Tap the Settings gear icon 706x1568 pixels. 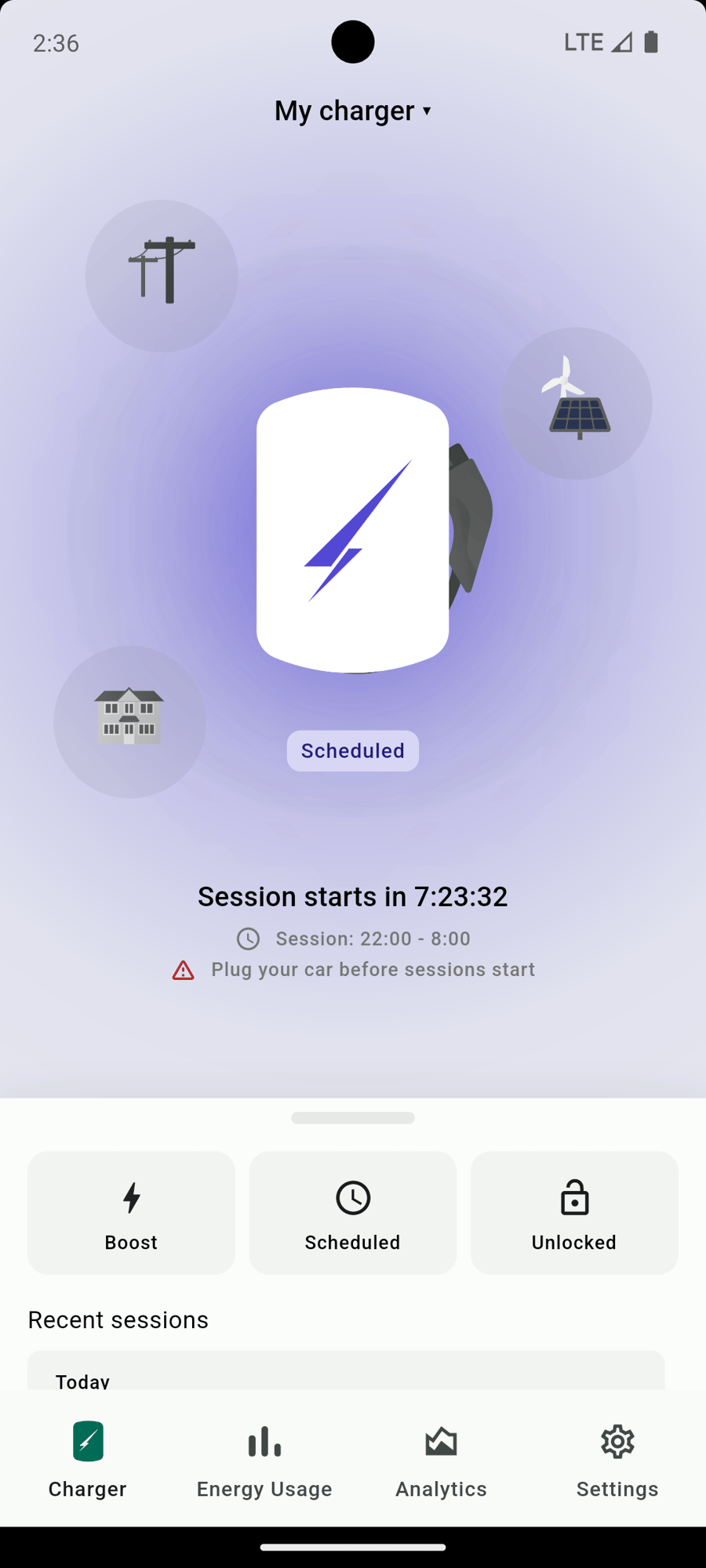[617, 1441]
